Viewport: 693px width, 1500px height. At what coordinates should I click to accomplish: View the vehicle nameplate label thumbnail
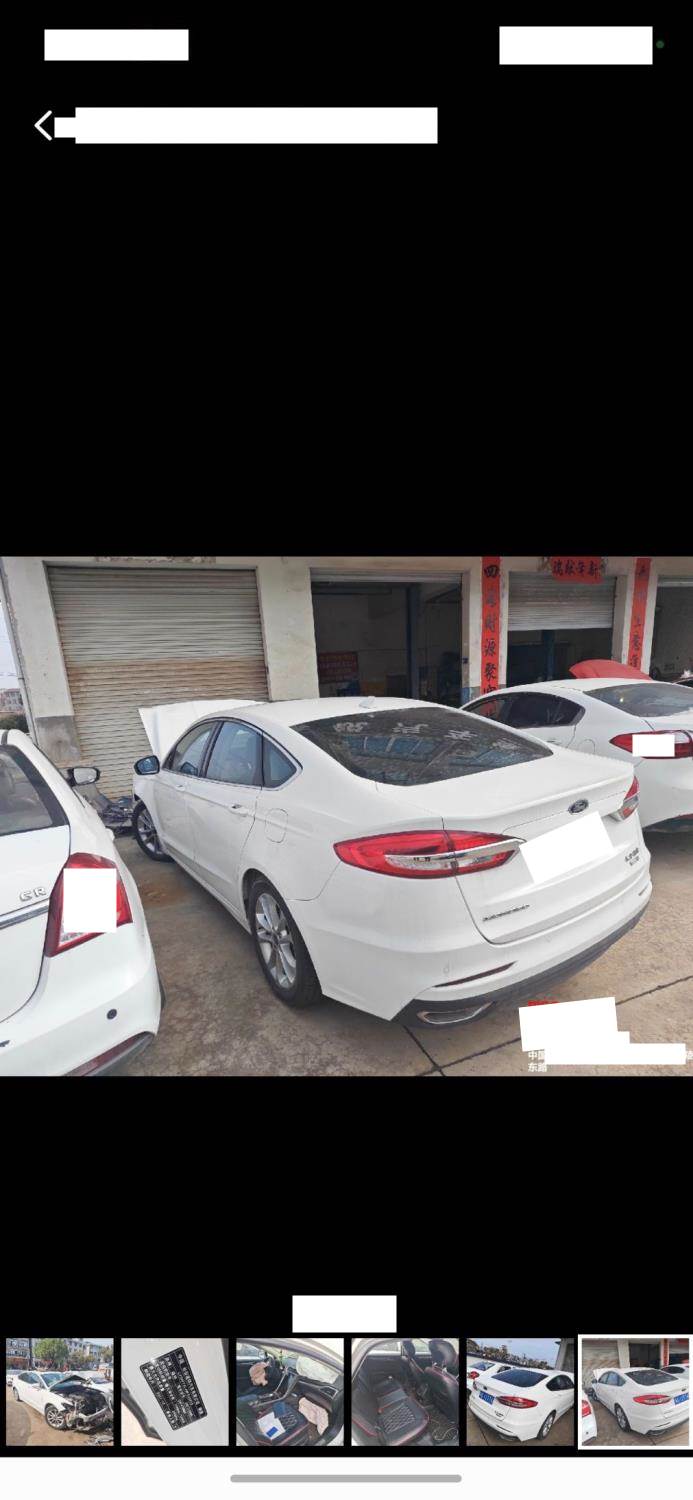pyautogui.click(x=175, y=1391)
